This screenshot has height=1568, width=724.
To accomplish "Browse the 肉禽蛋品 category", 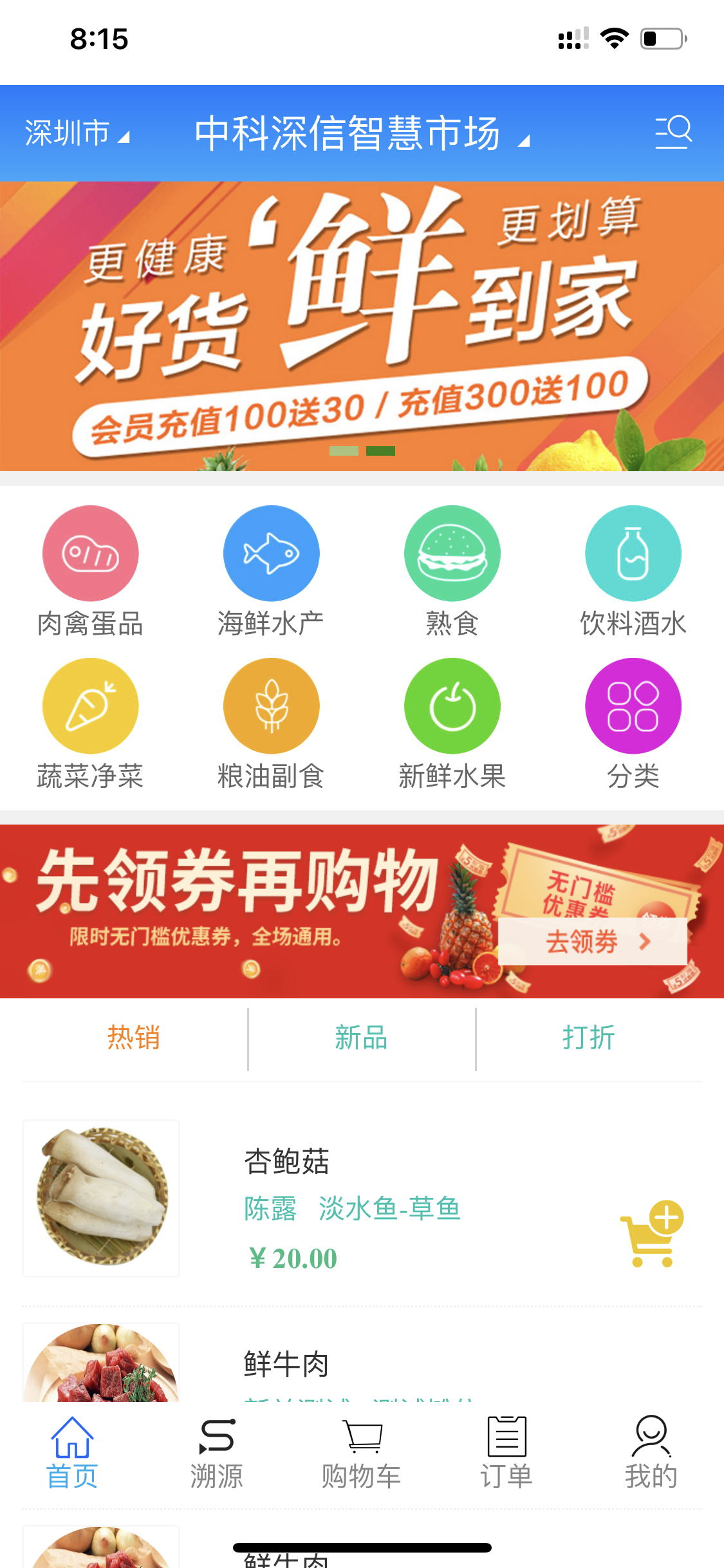I will pyautogui.click(x=90, y=571).
